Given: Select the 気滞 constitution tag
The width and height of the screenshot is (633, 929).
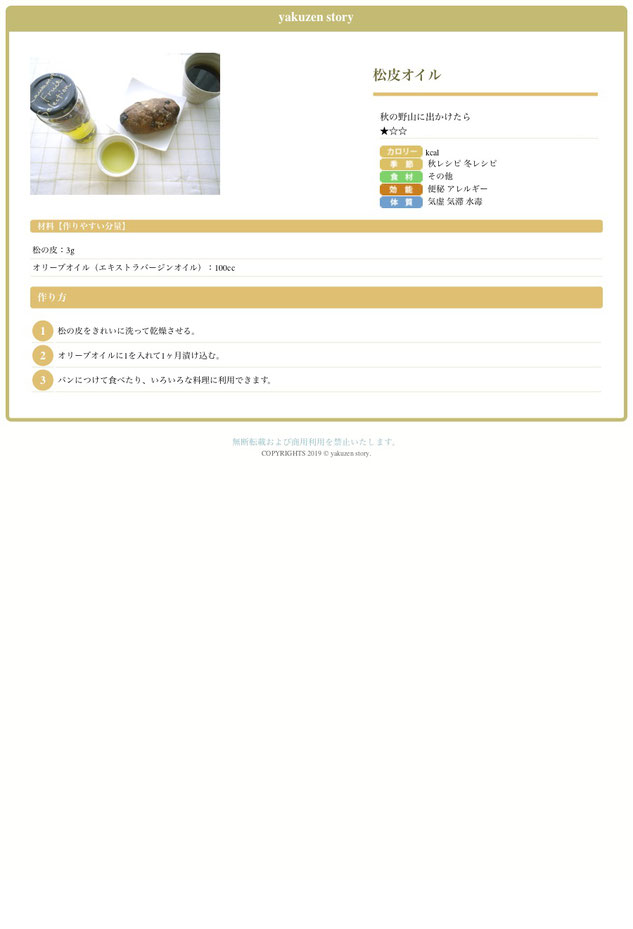Looking at the screenshot, I should (455, 202).
